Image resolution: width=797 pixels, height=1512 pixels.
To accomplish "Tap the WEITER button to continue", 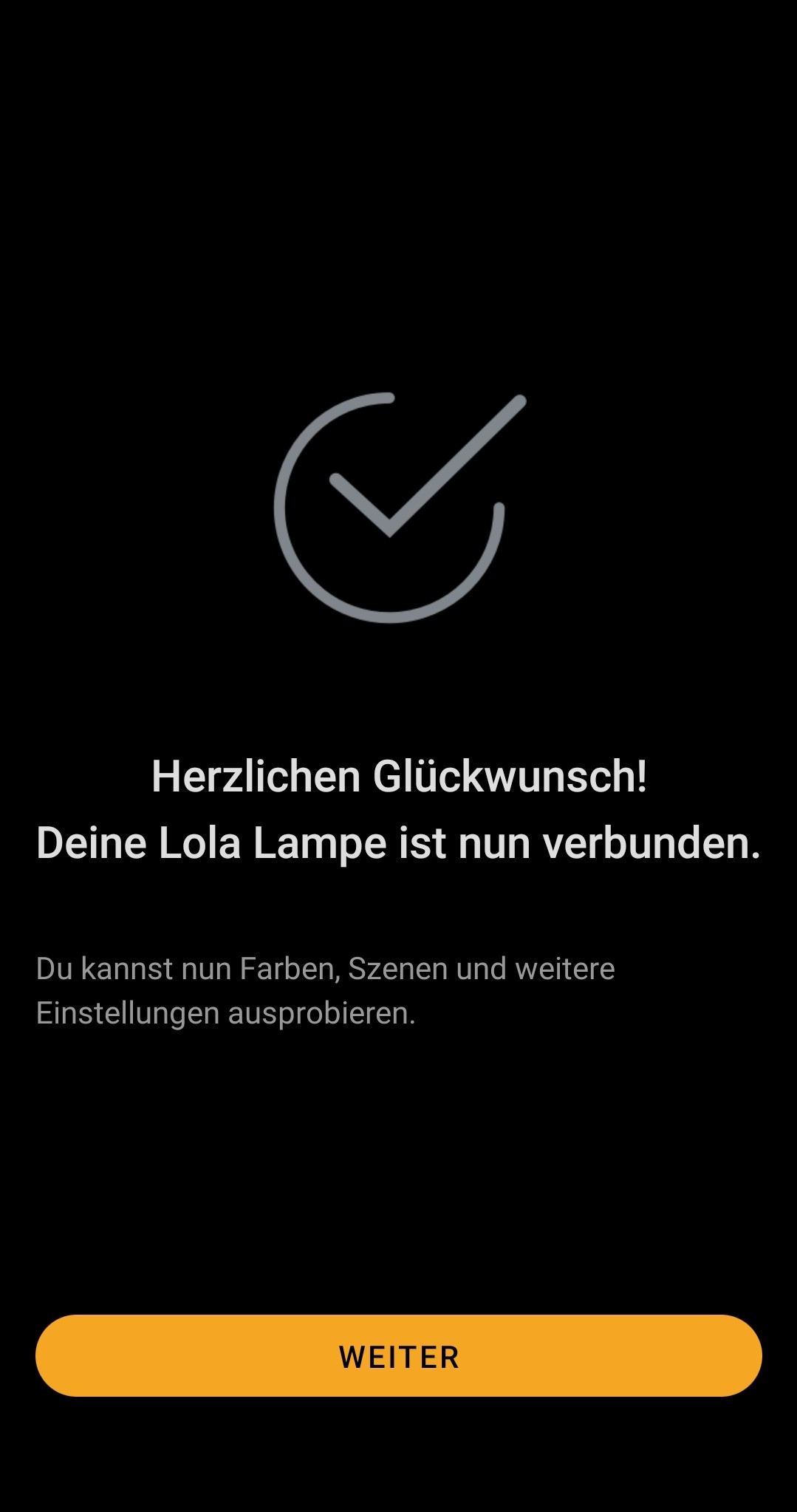I will [399, 1355].
